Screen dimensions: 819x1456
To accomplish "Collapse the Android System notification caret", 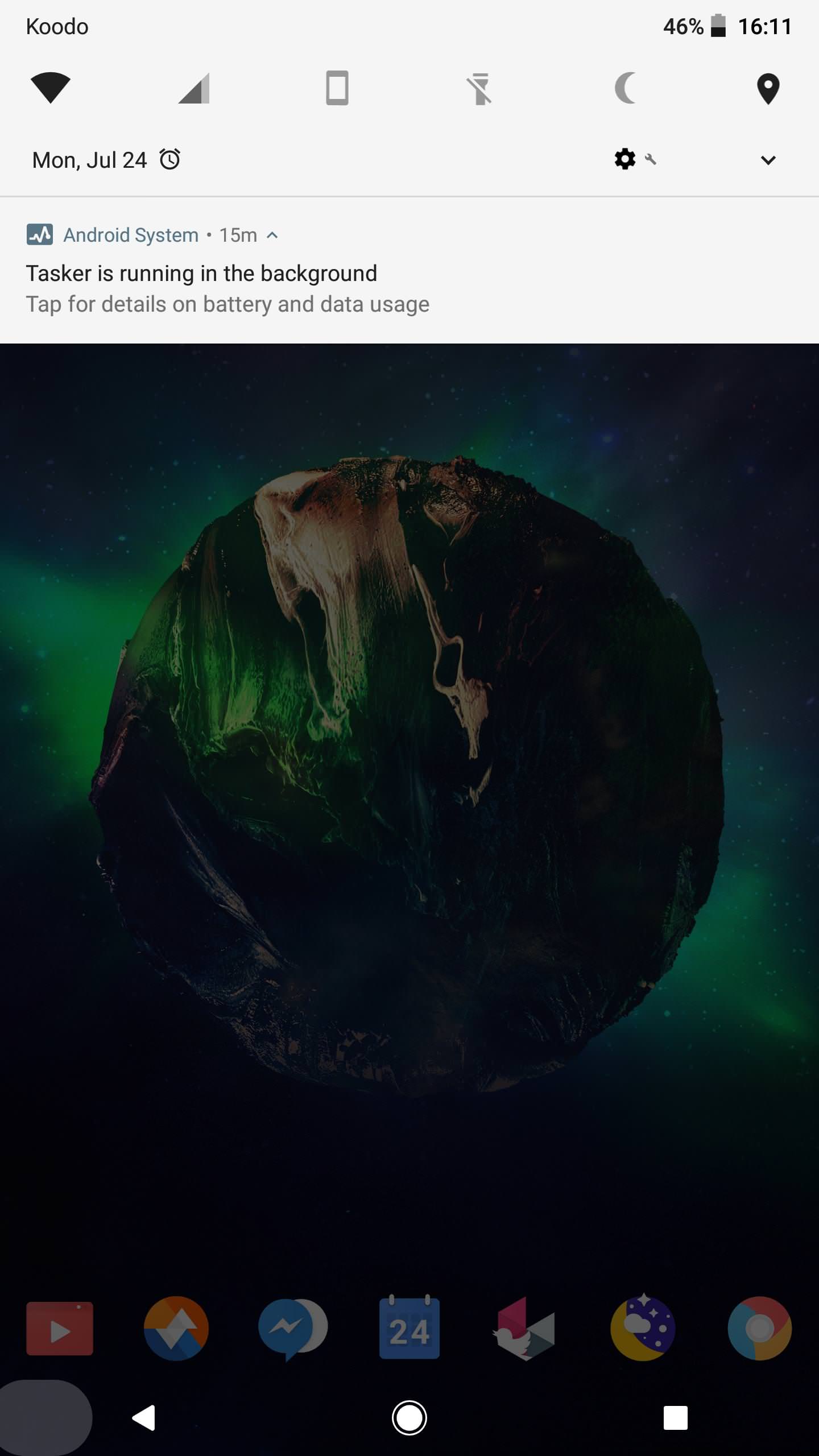I will [272, 235].
